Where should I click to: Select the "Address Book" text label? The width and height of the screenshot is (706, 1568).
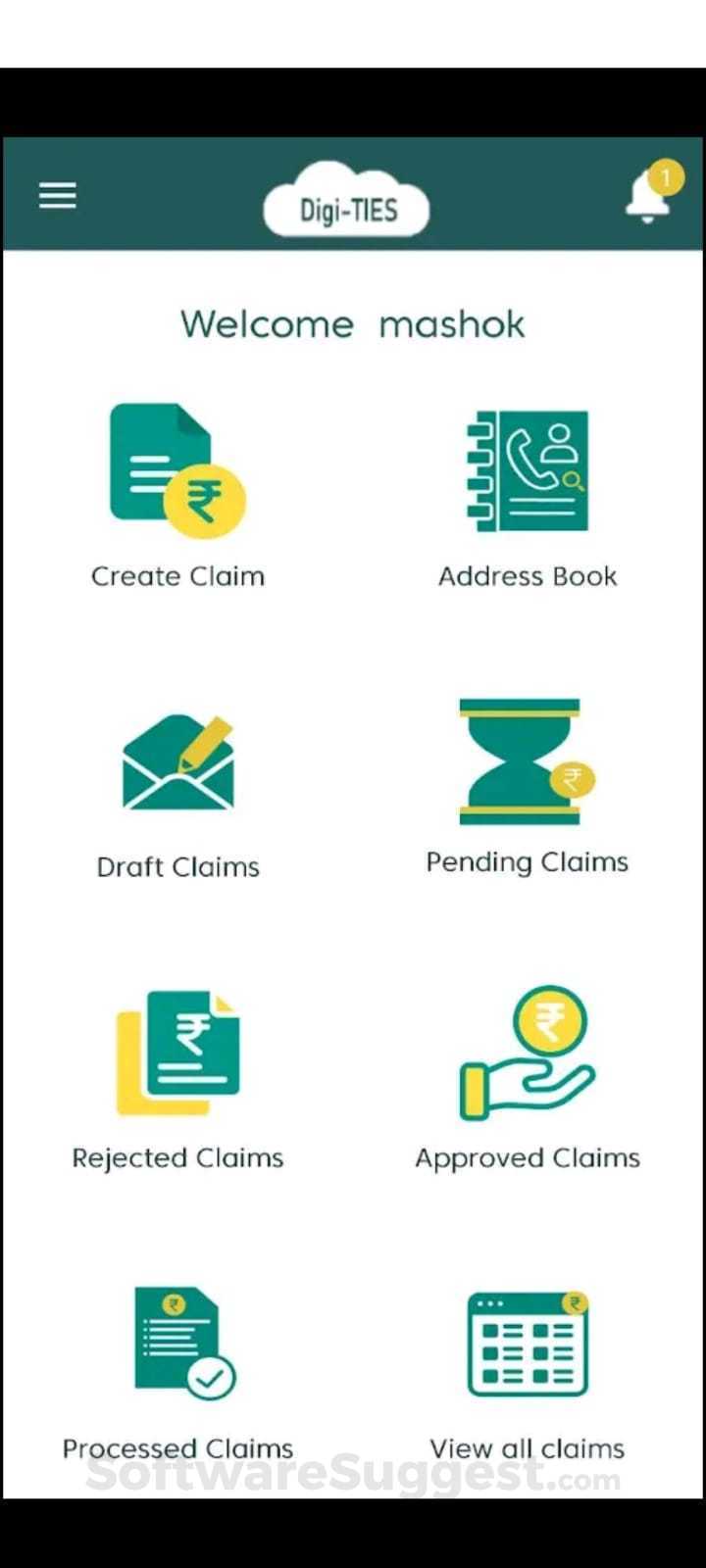pyautogui.click(x=528, y=576)
